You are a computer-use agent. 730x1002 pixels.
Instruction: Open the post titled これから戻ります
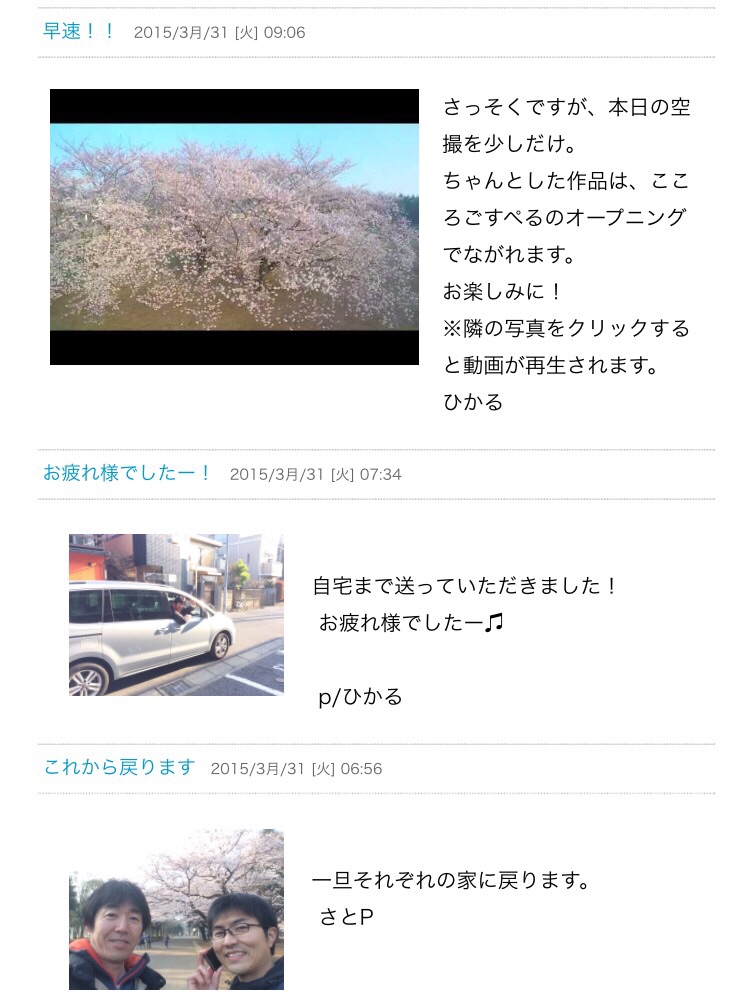(x=119, y=768)
